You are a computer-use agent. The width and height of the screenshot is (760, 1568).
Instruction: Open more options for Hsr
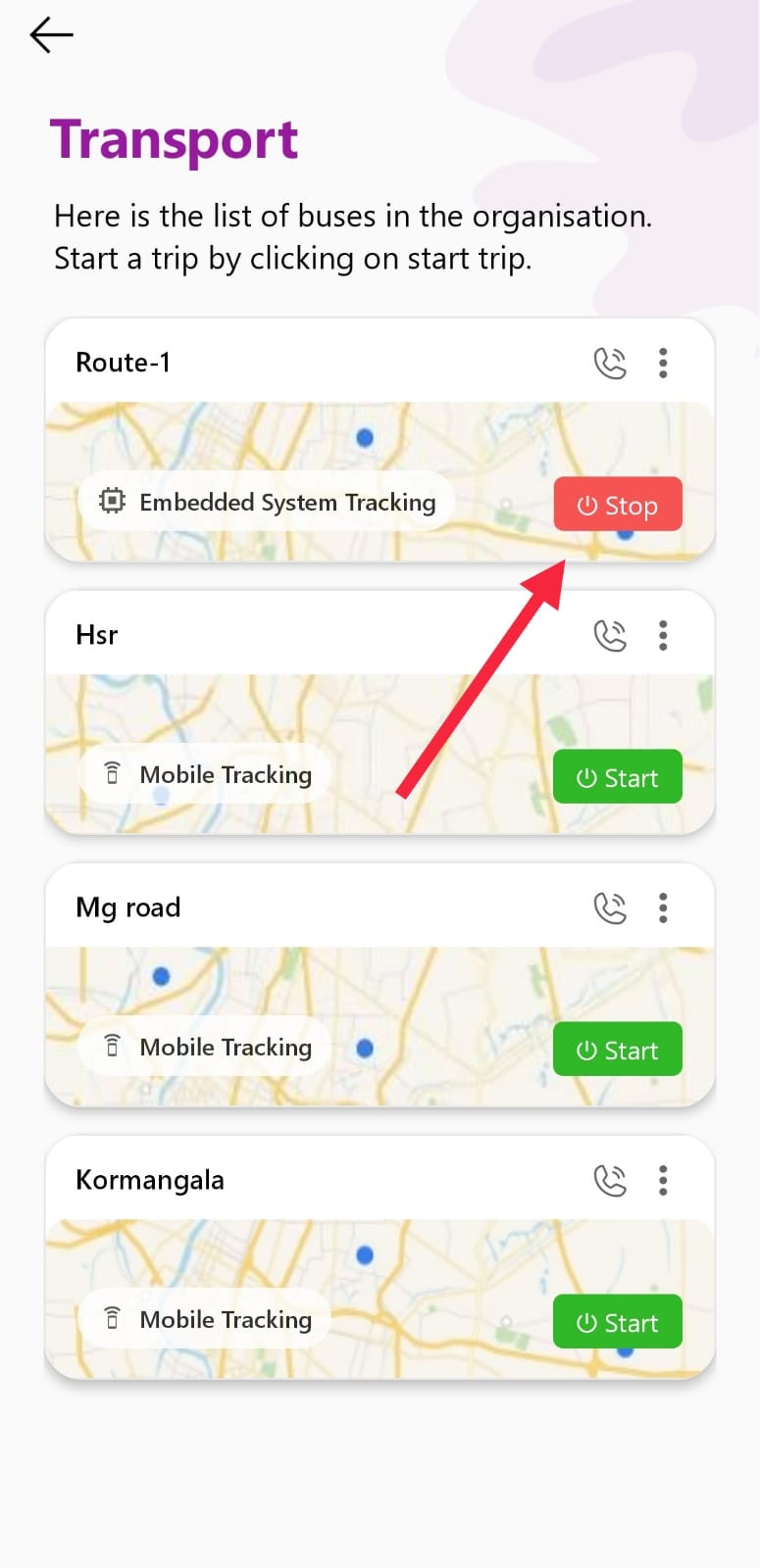pos(663,636)
